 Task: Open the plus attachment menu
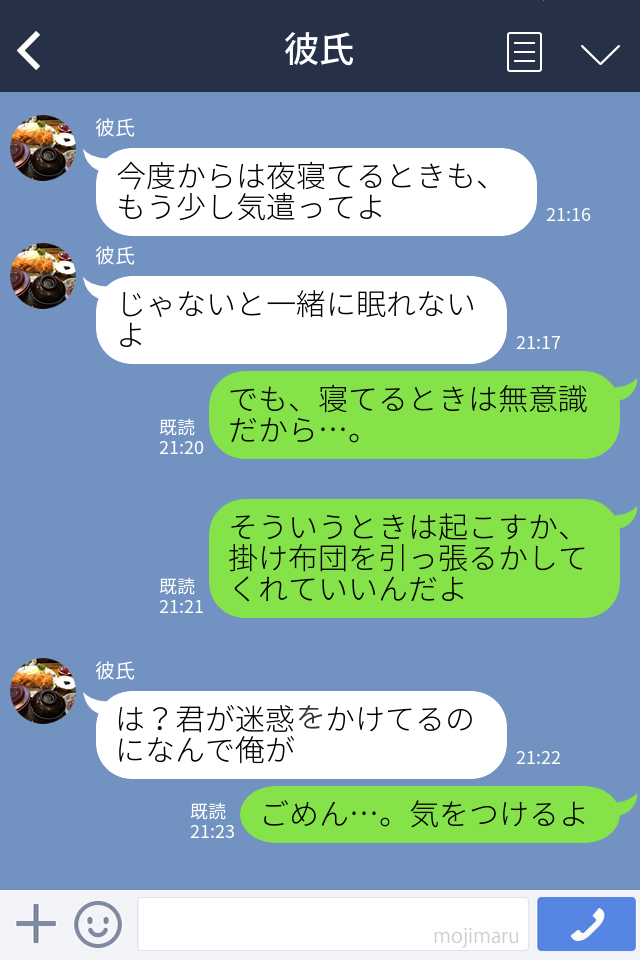36,924
